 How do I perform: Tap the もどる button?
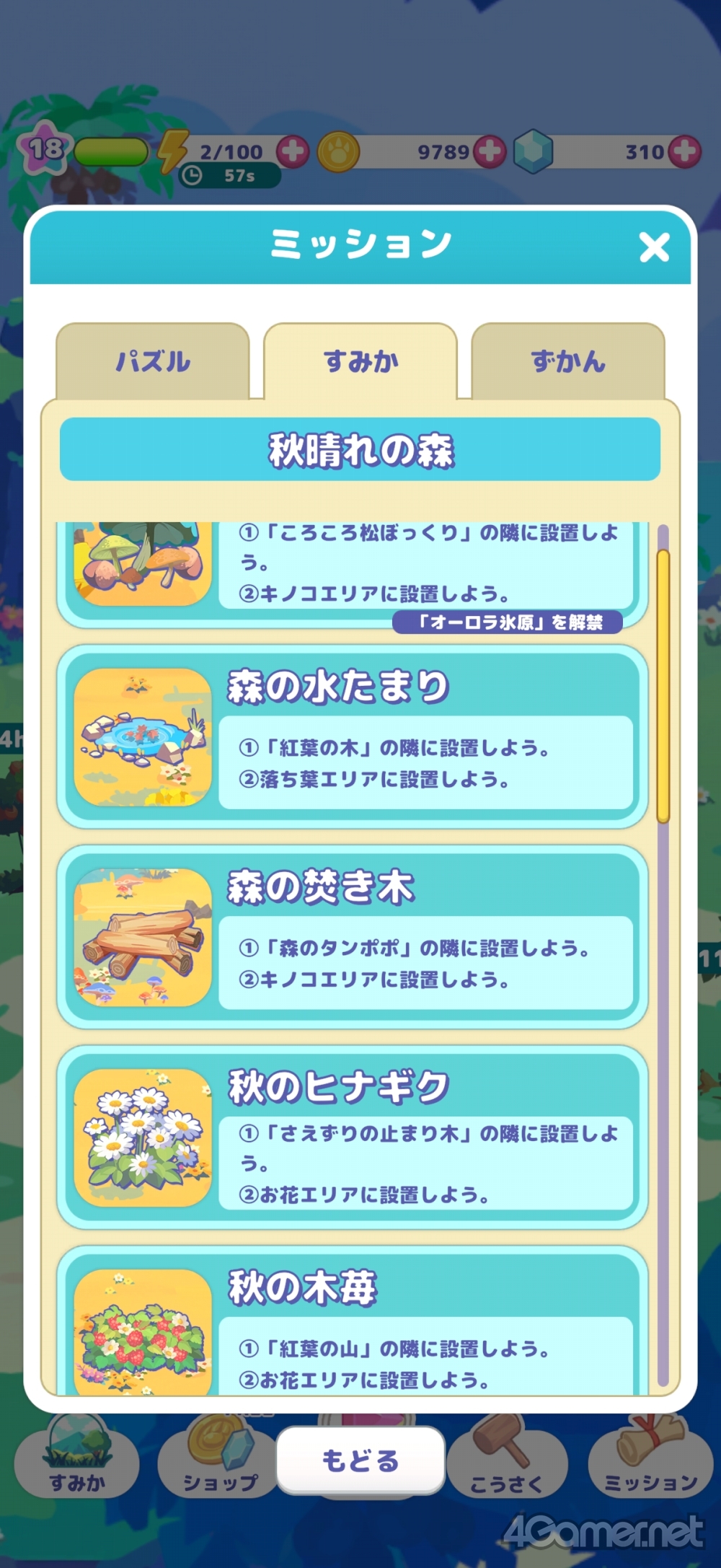[x=360, y=1461]
